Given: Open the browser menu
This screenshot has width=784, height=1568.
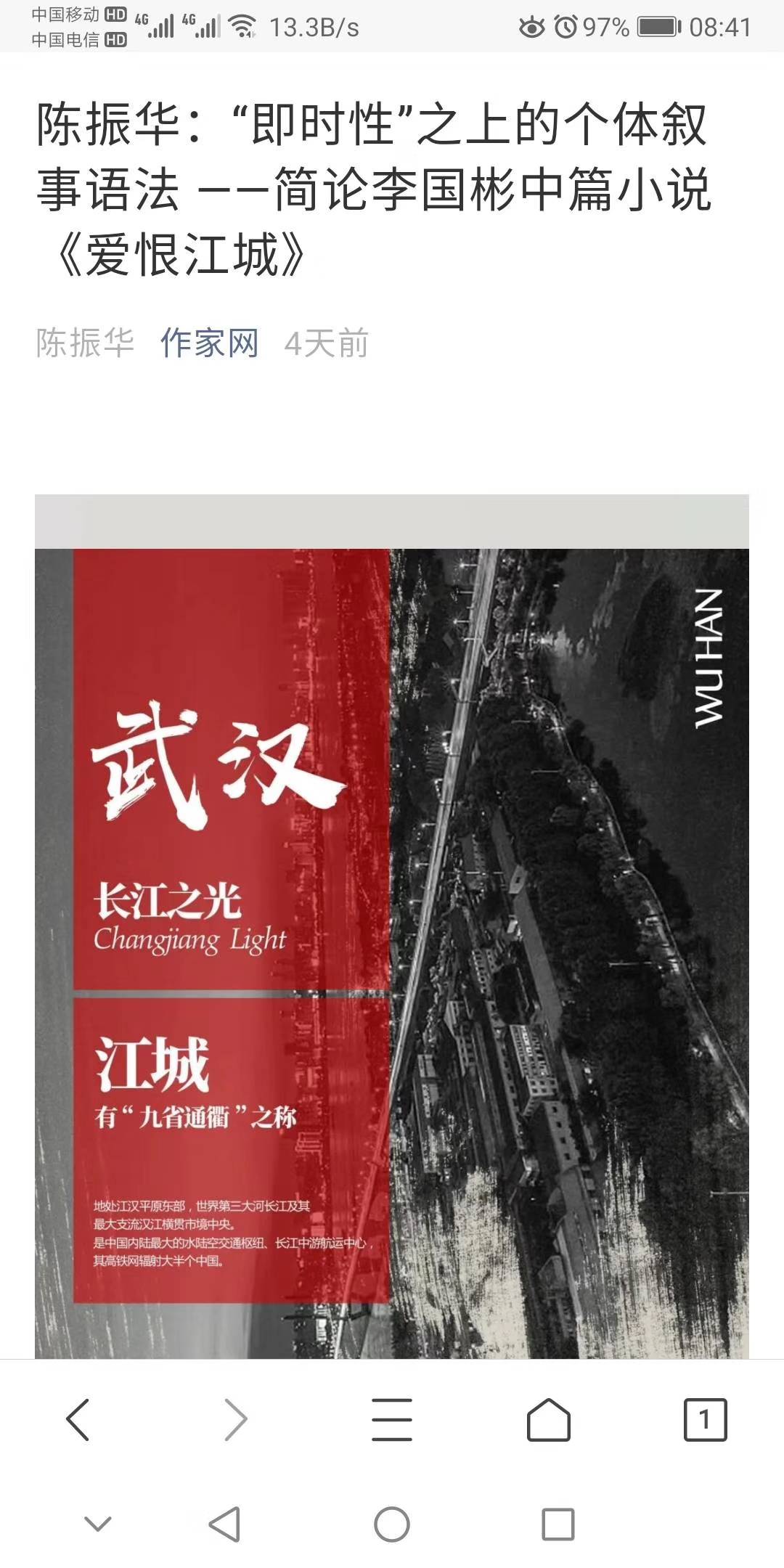Looking at the screenshot, I should 392,1419.
